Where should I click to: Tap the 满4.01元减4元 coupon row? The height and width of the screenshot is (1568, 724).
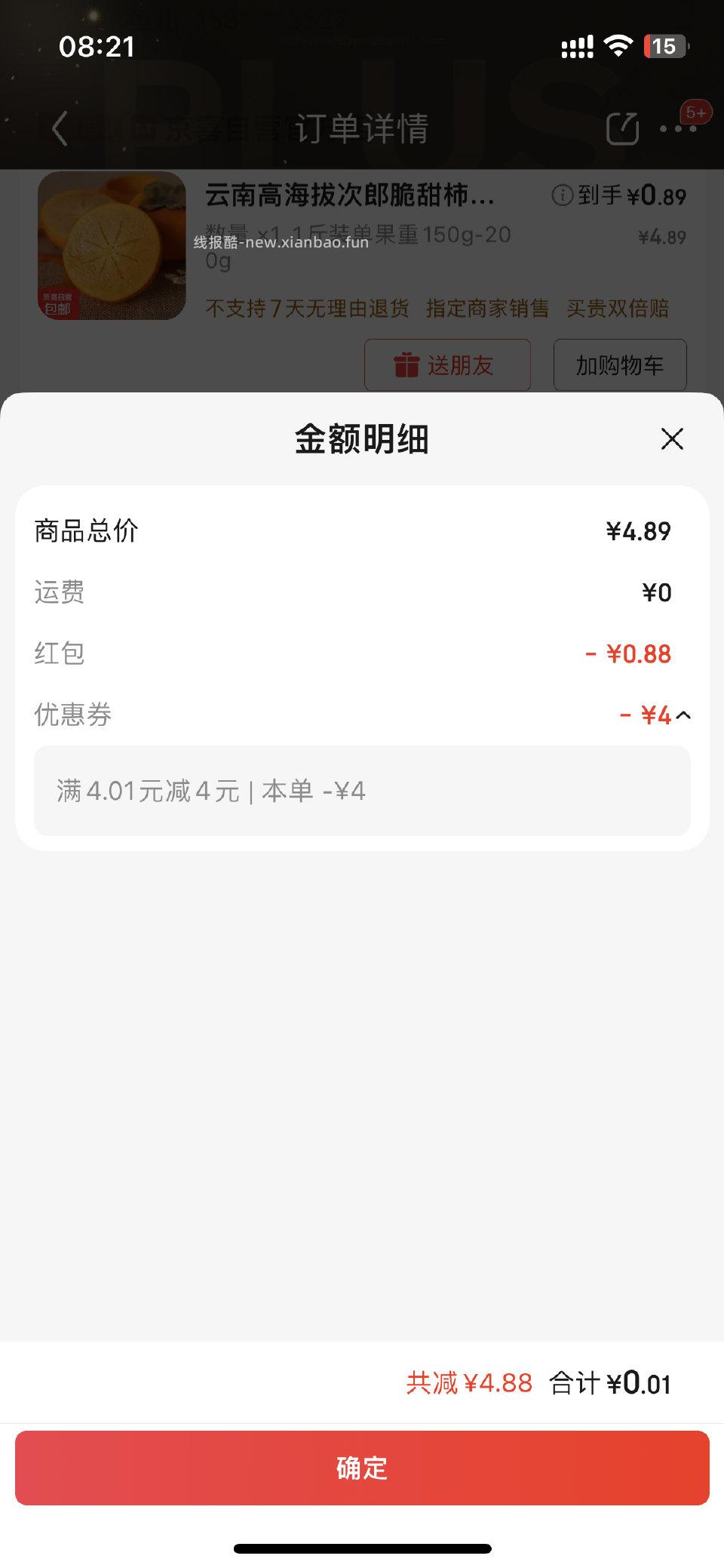[x=360, y=791]
